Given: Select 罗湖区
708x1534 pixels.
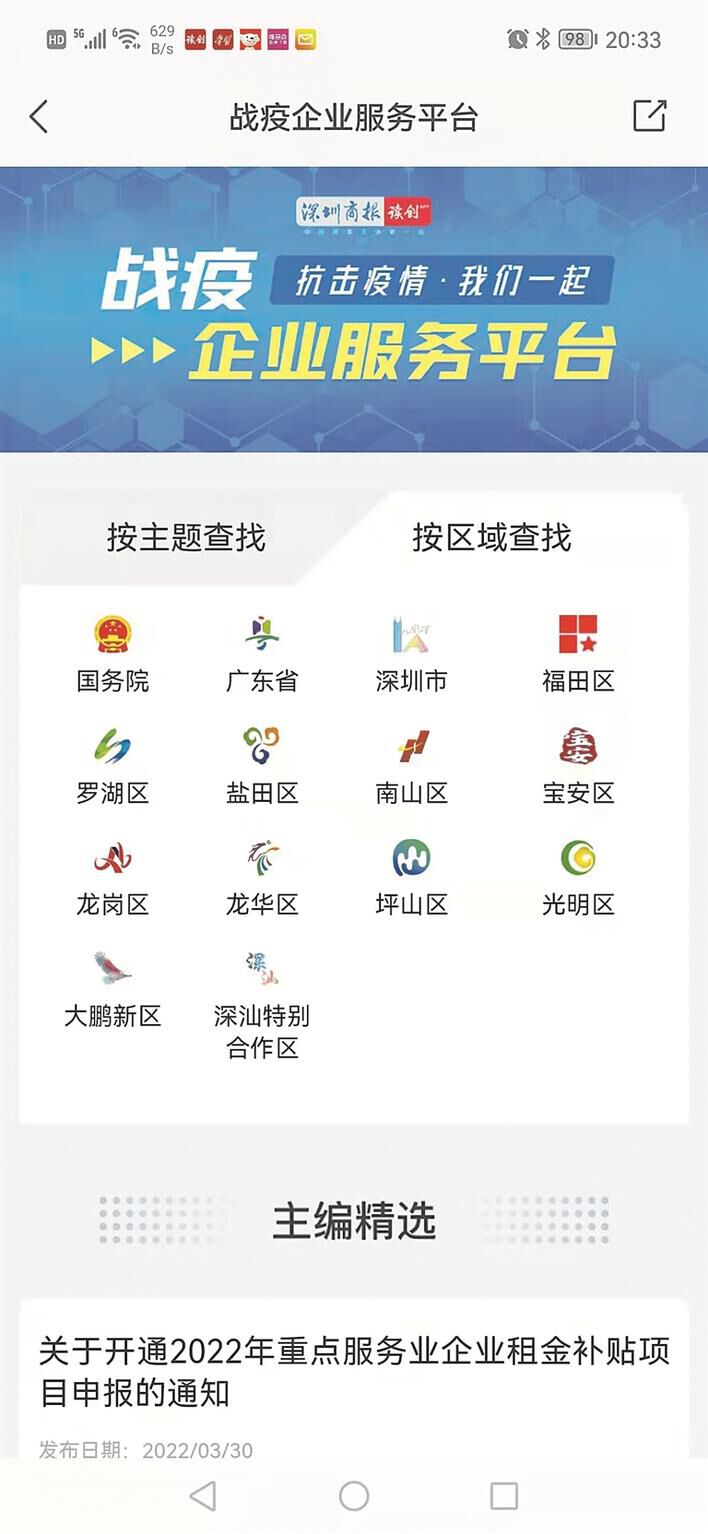Looking at the screenshot, I should pyautogui.click(x=113, y=766).
